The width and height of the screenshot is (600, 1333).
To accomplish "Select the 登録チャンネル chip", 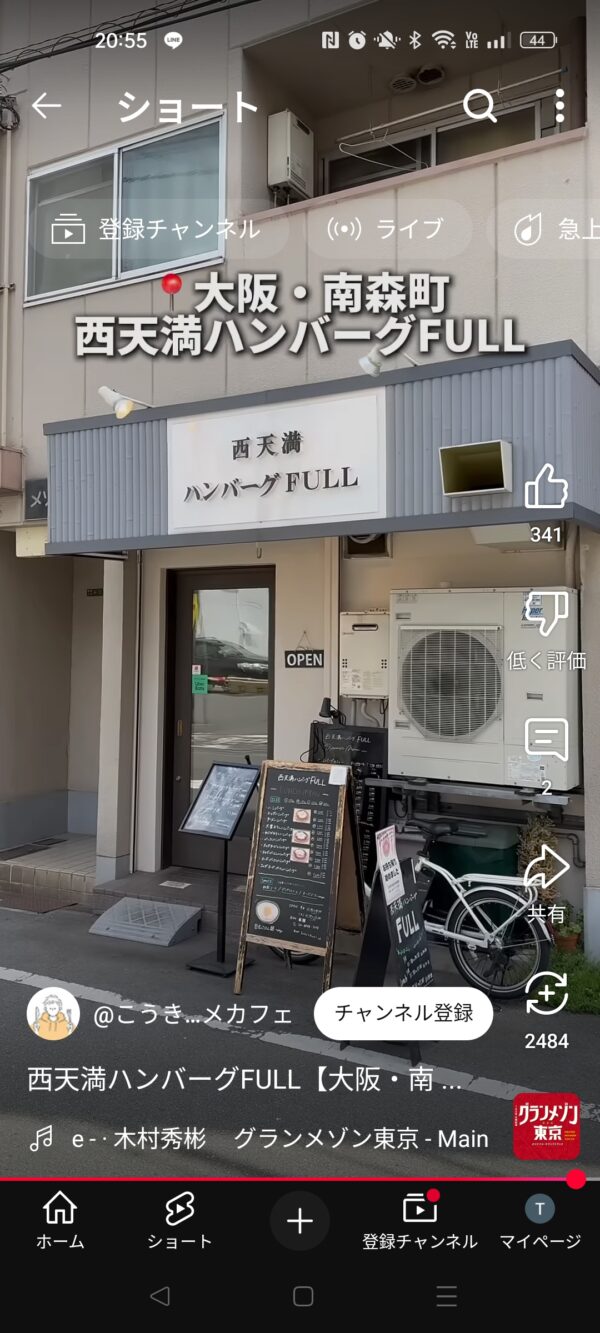I will coord(157,229).
